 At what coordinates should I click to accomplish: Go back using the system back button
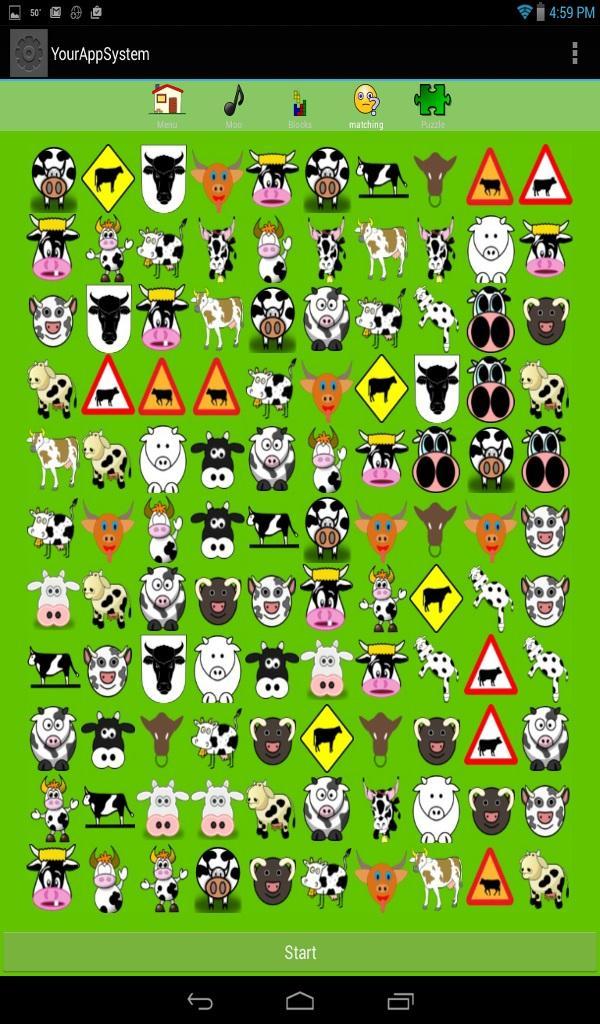click(x=200, y=1000)
